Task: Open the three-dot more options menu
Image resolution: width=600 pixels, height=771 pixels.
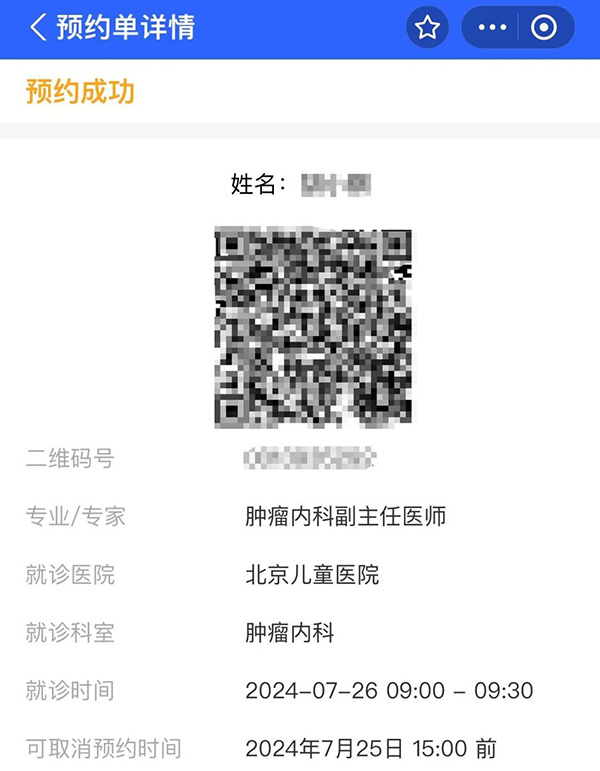Action: coord(493,28)
